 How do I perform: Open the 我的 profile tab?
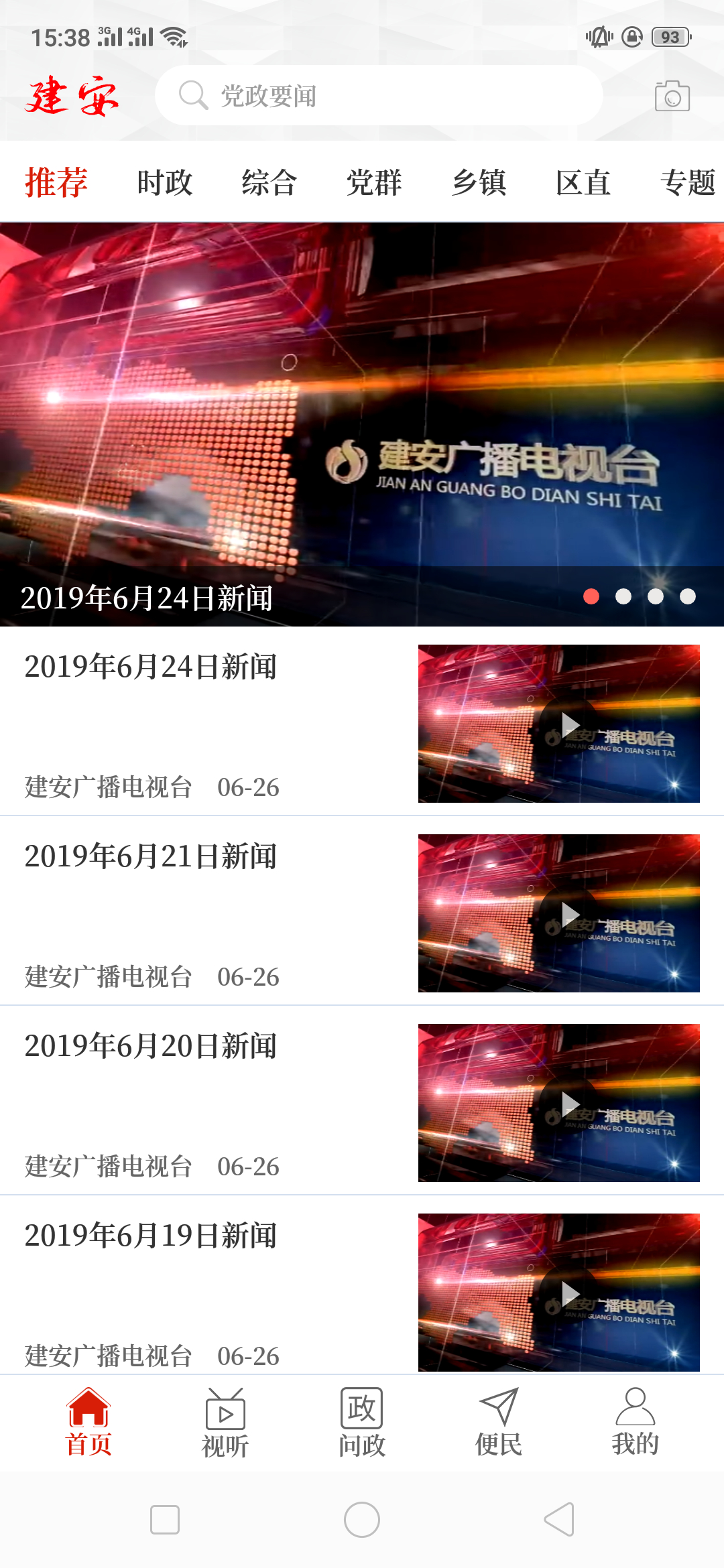click(636, 1423)
